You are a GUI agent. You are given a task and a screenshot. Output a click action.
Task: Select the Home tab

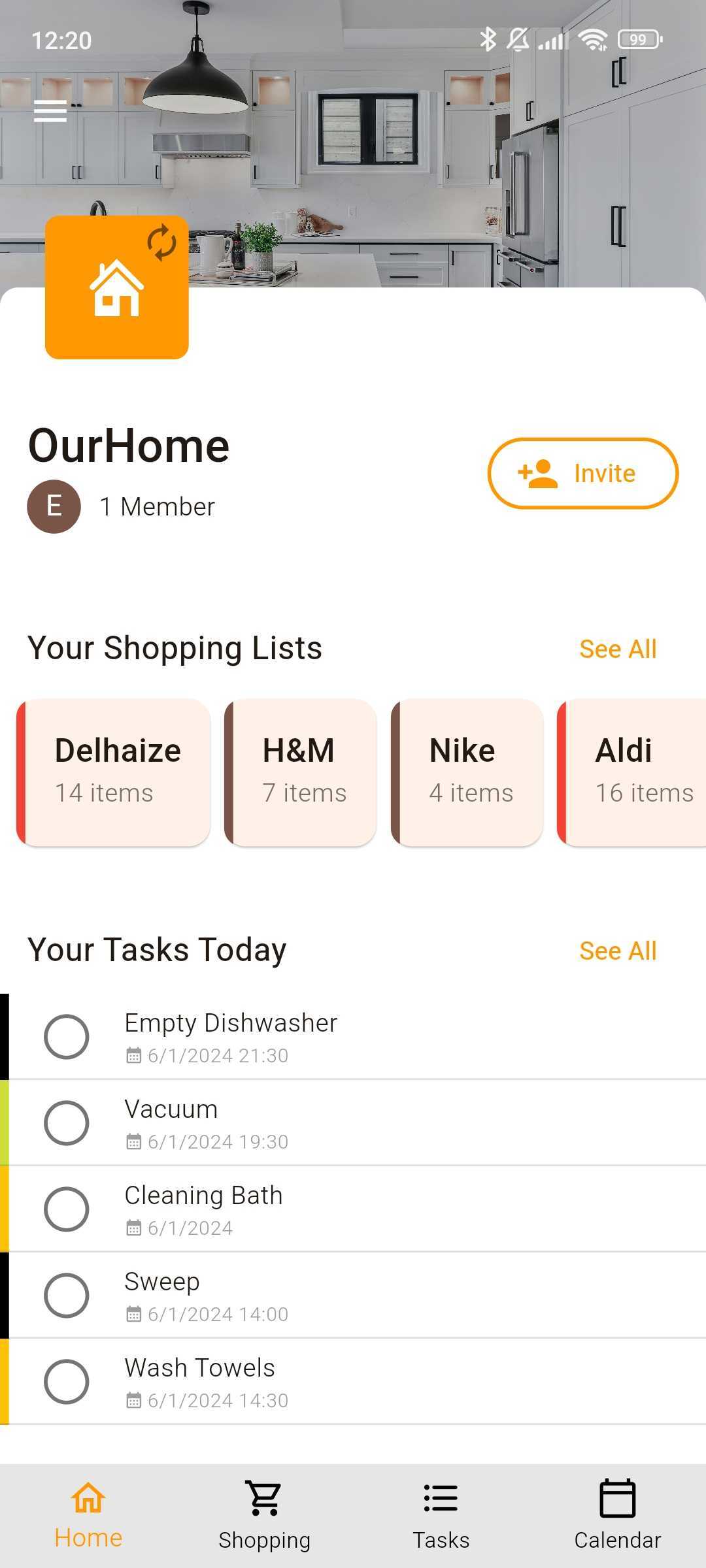coord(88,1516)
